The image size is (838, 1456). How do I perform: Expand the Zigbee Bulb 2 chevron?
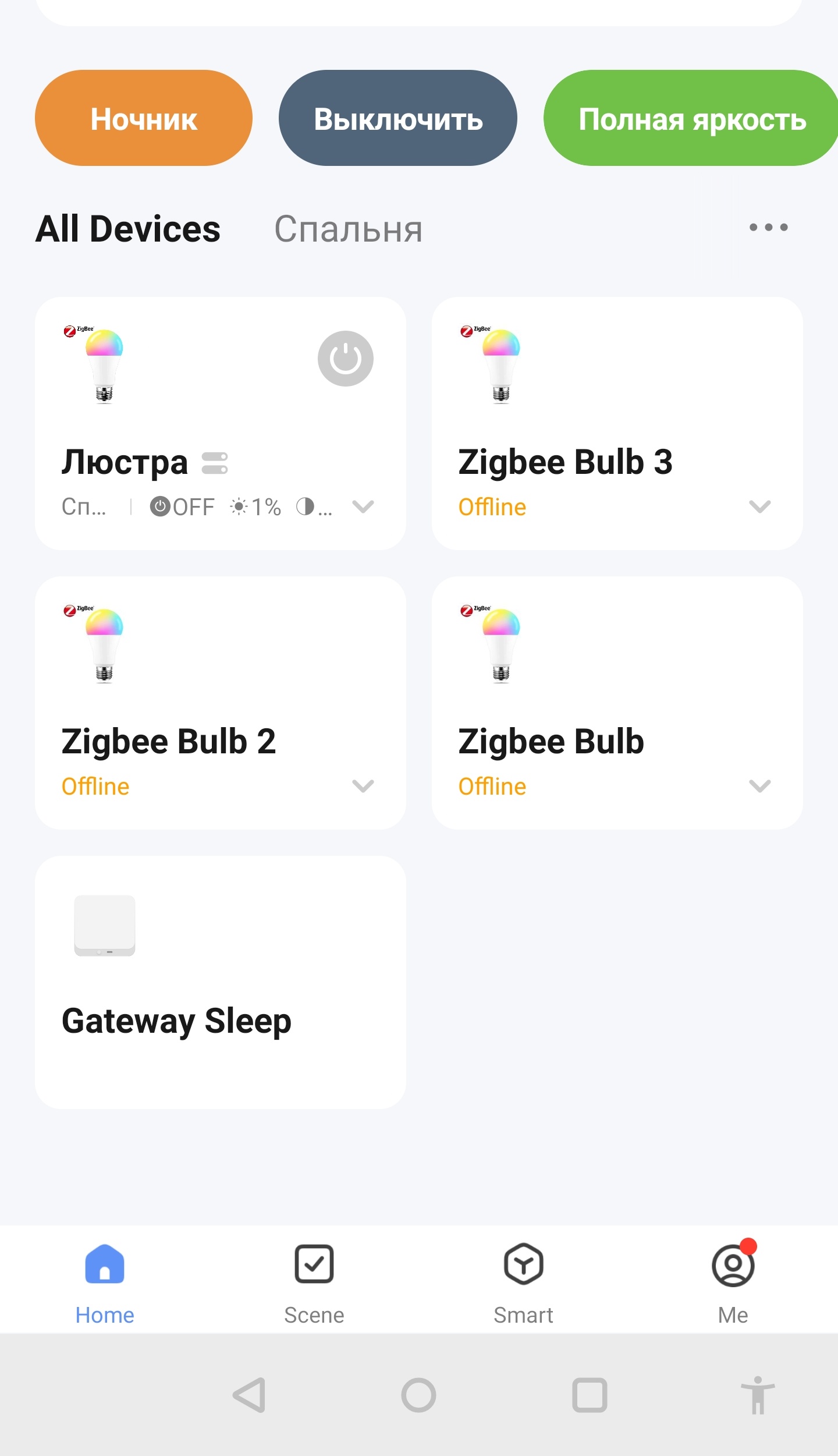coord(363,786)
